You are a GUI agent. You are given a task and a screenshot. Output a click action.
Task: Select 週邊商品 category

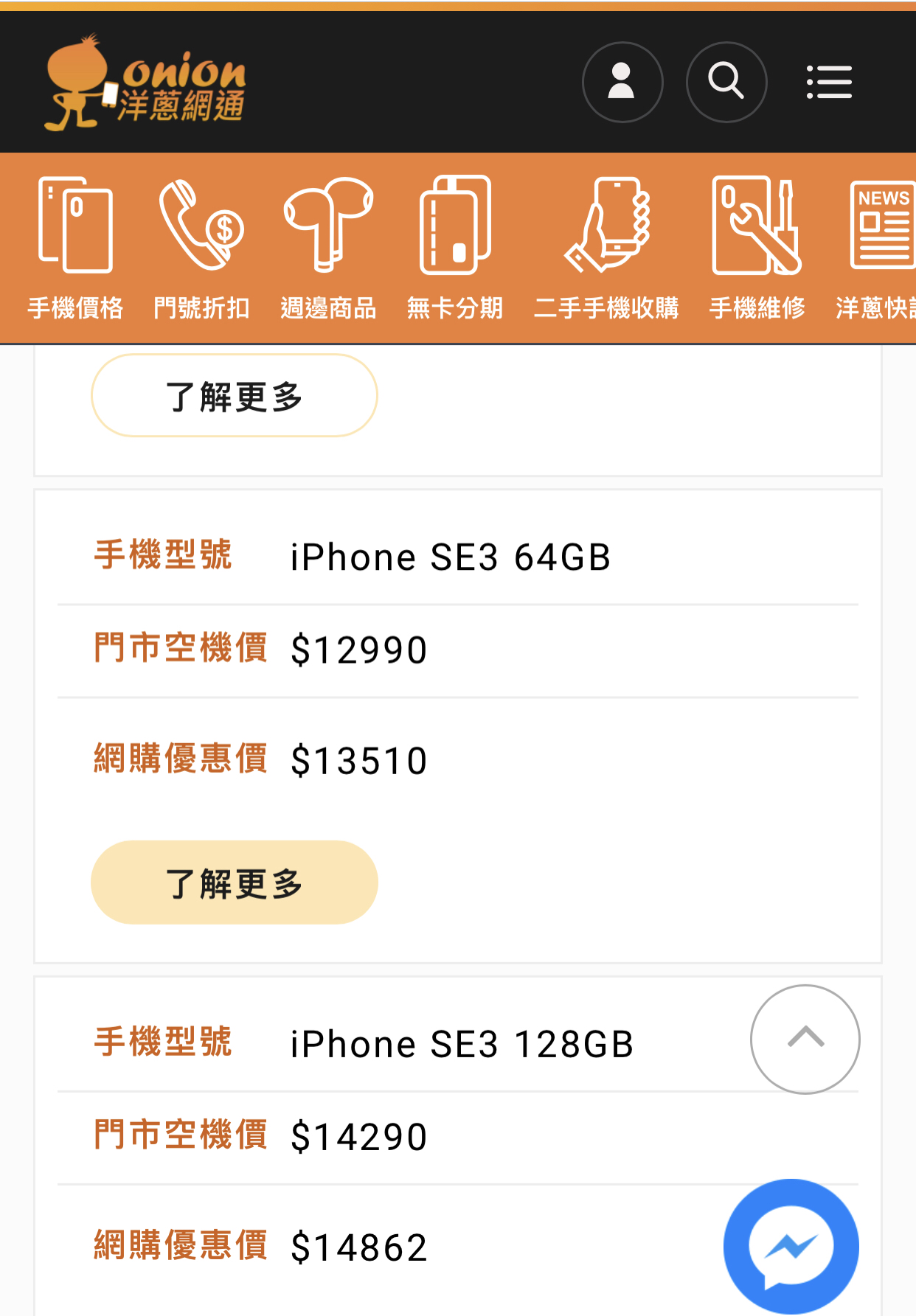(328, 248)
